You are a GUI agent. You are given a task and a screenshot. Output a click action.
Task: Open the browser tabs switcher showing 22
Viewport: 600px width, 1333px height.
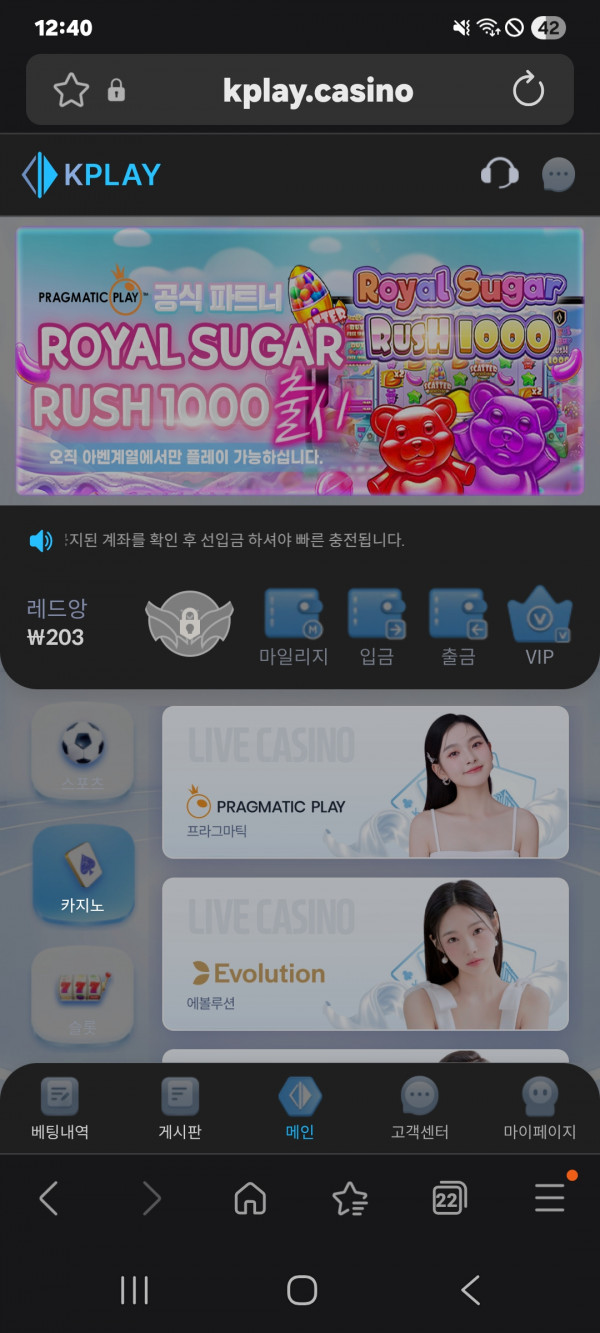449,1197
